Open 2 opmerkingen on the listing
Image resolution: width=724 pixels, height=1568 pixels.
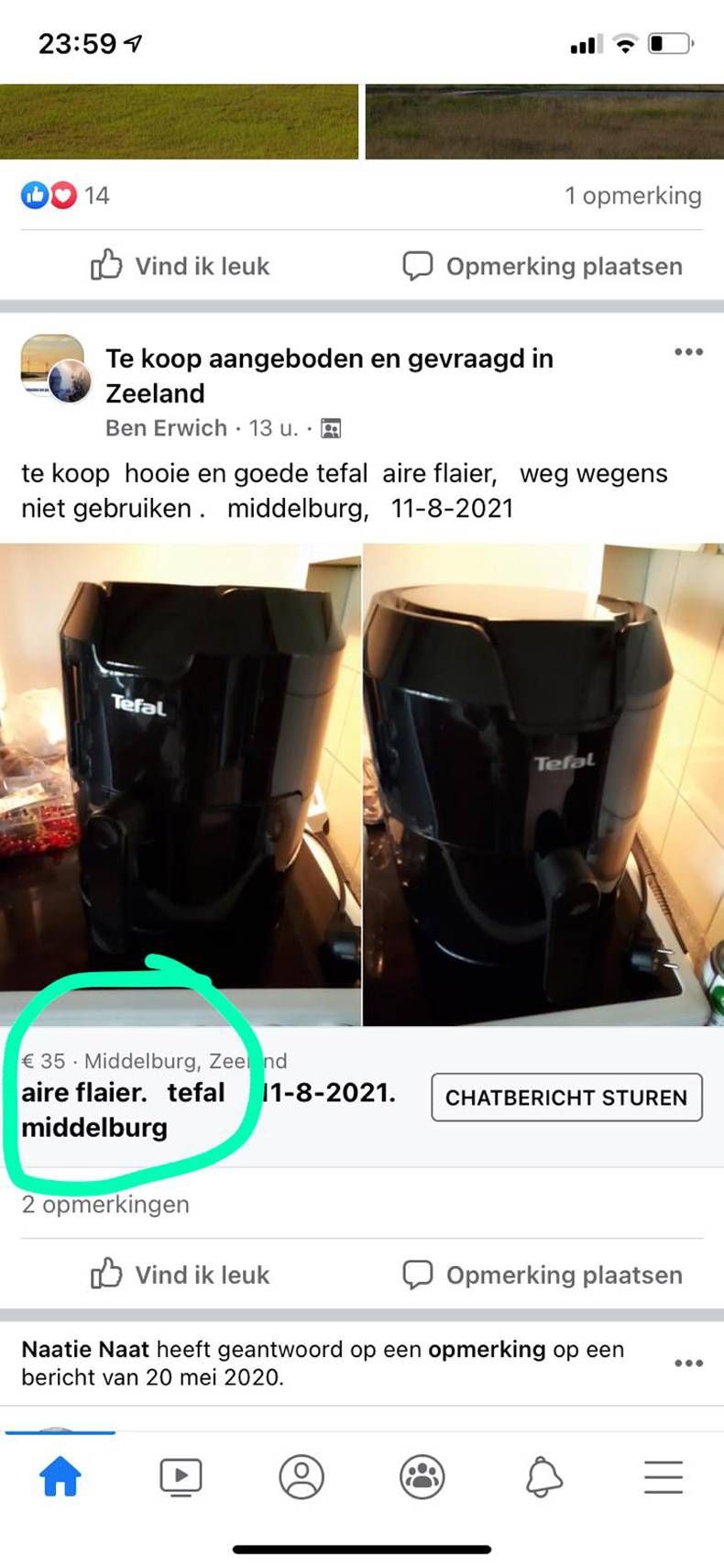point(104,1205)
